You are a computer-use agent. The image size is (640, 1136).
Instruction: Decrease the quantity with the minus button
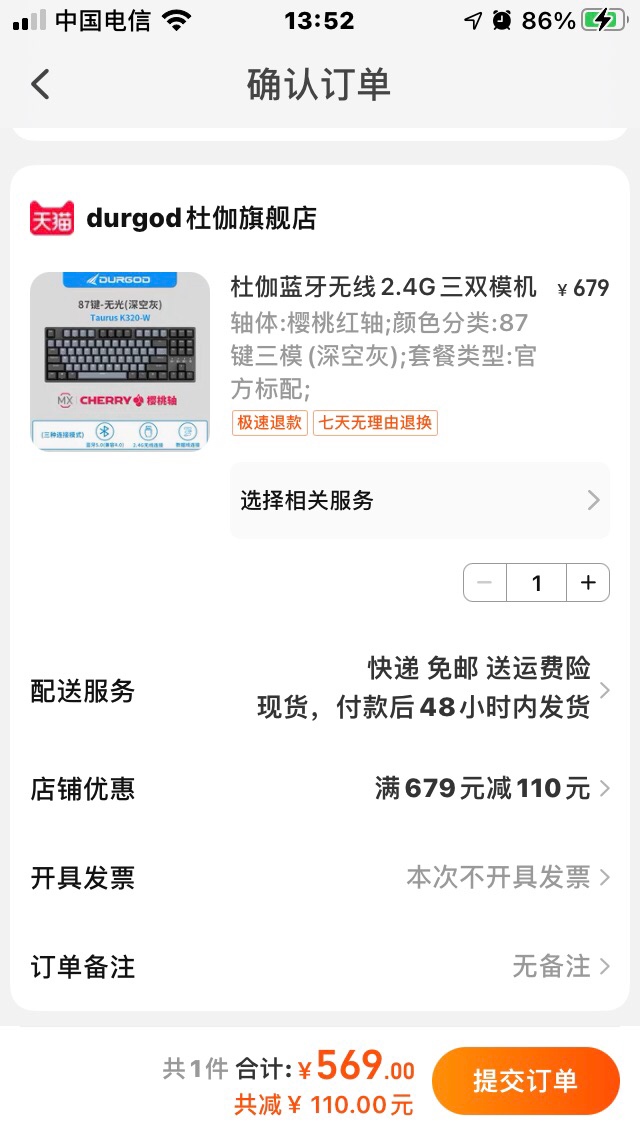point(485,583)
